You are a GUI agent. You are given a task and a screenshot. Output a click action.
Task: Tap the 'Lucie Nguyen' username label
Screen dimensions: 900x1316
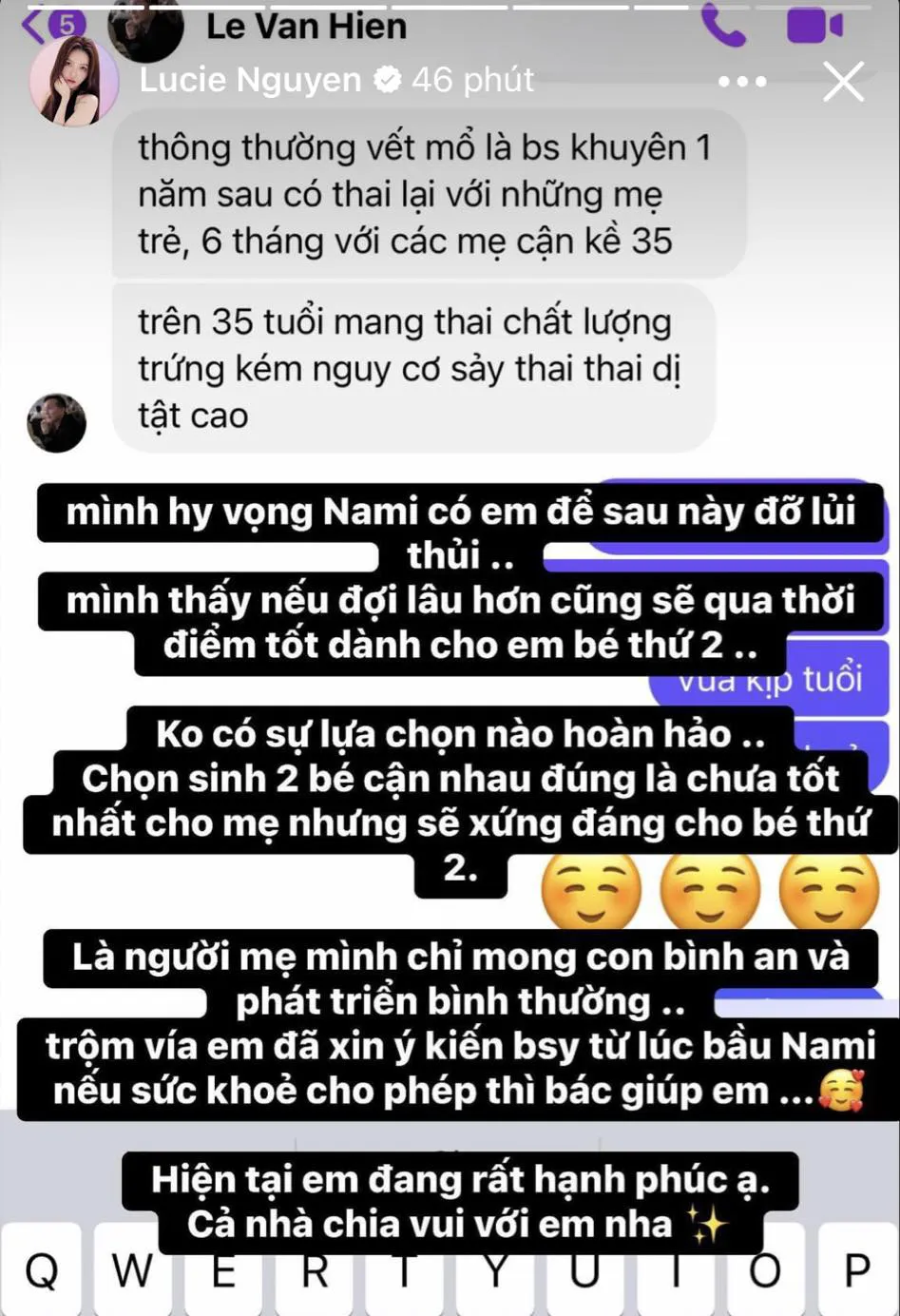[x=247, y=82]
